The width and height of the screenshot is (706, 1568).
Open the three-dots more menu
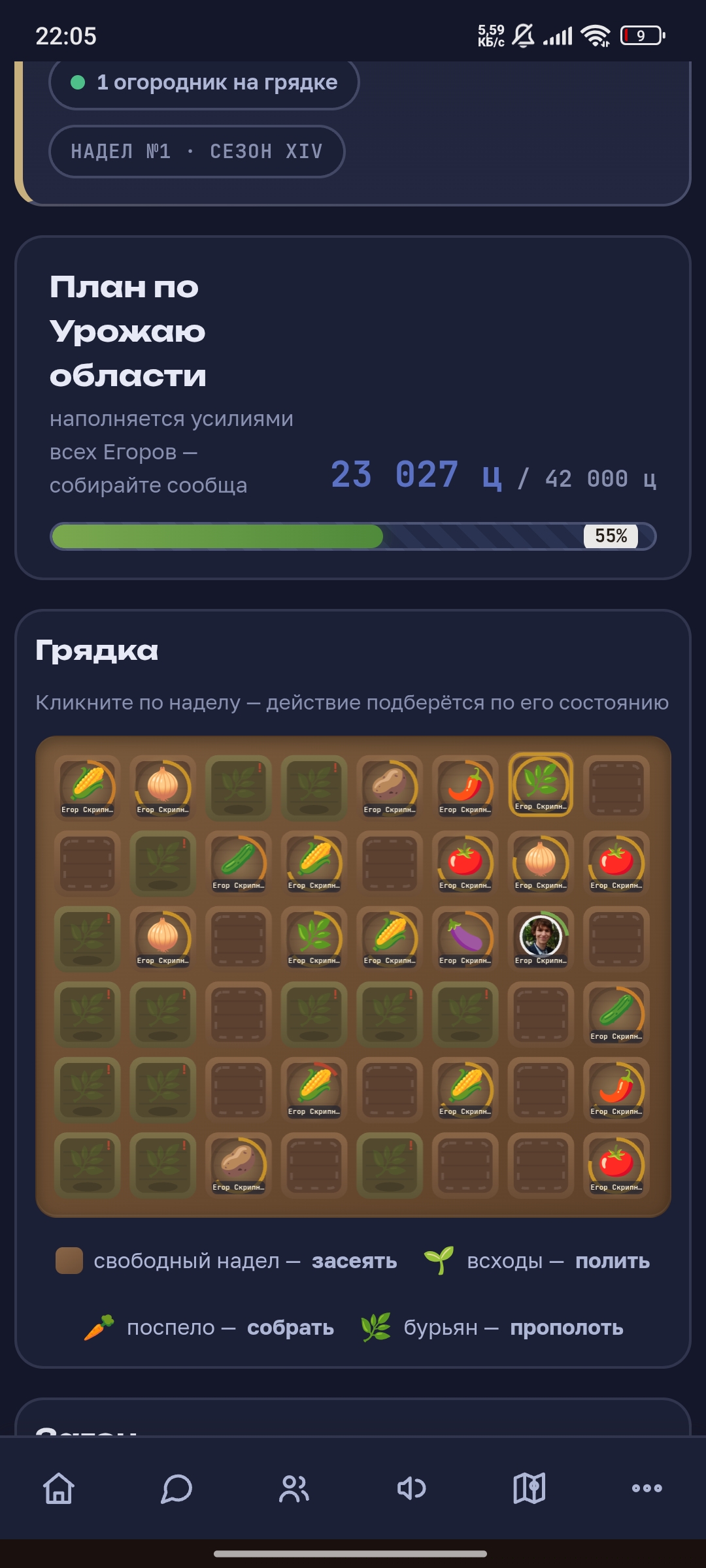[x=647, y=1488]
